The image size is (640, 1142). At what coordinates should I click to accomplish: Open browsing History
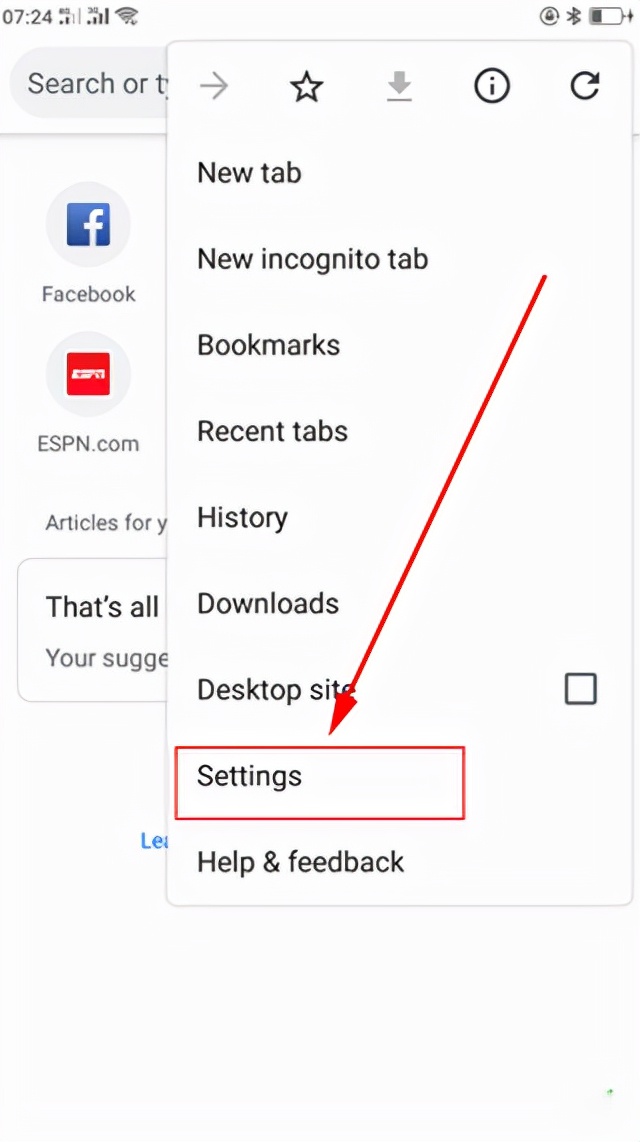pos(242,517)
